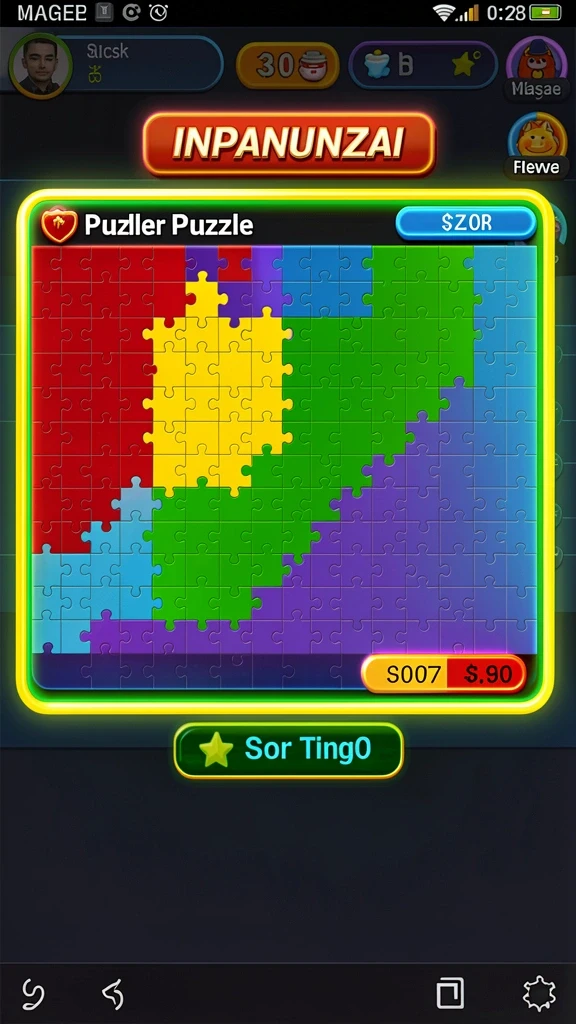Viewport: 576px width, 1024px height.
Task: Open the settings gear in bottom bar
Action: 539,995
